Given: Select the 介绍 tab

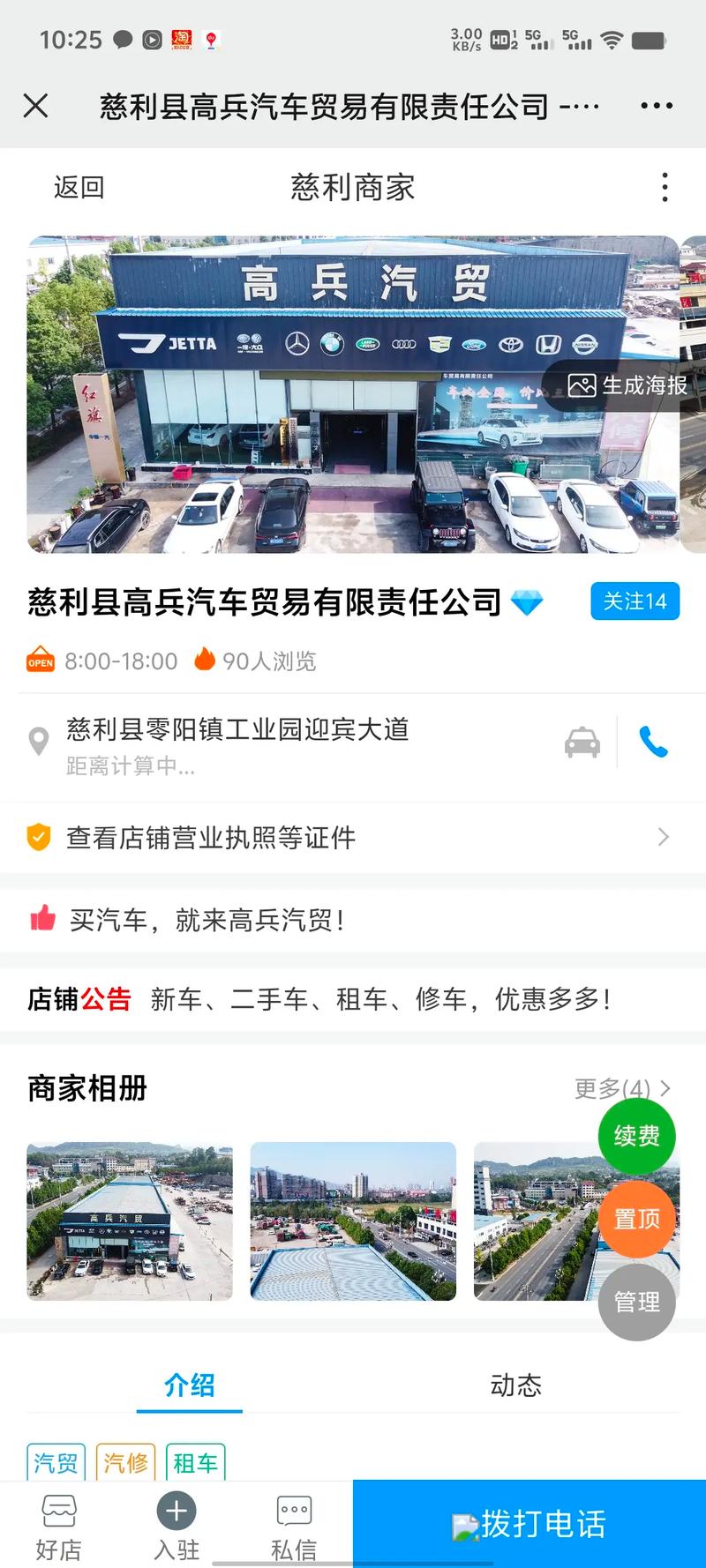Looking at the screenshot, I should tap(189, 1384).
